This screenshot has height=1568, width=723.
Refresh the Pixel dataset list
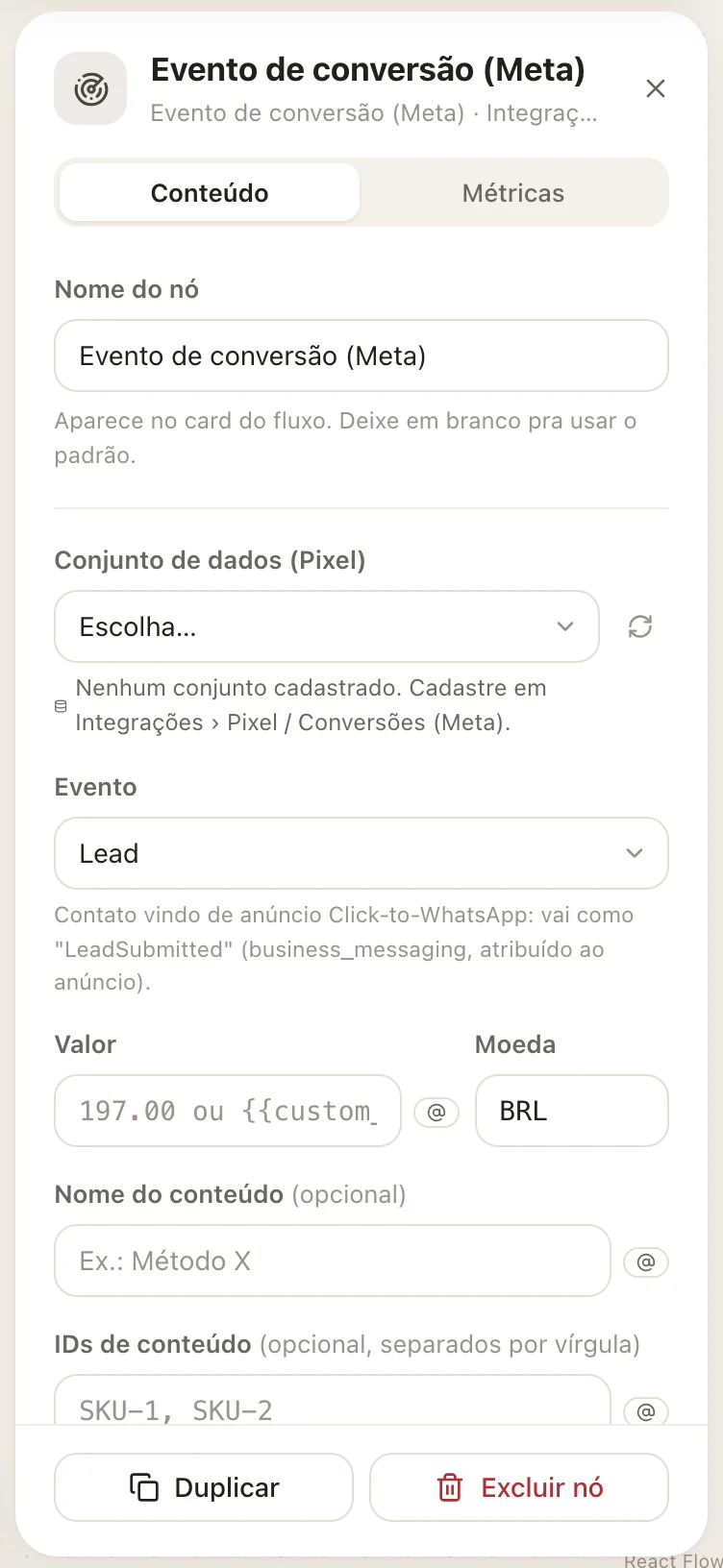click(x=640, y=626)
